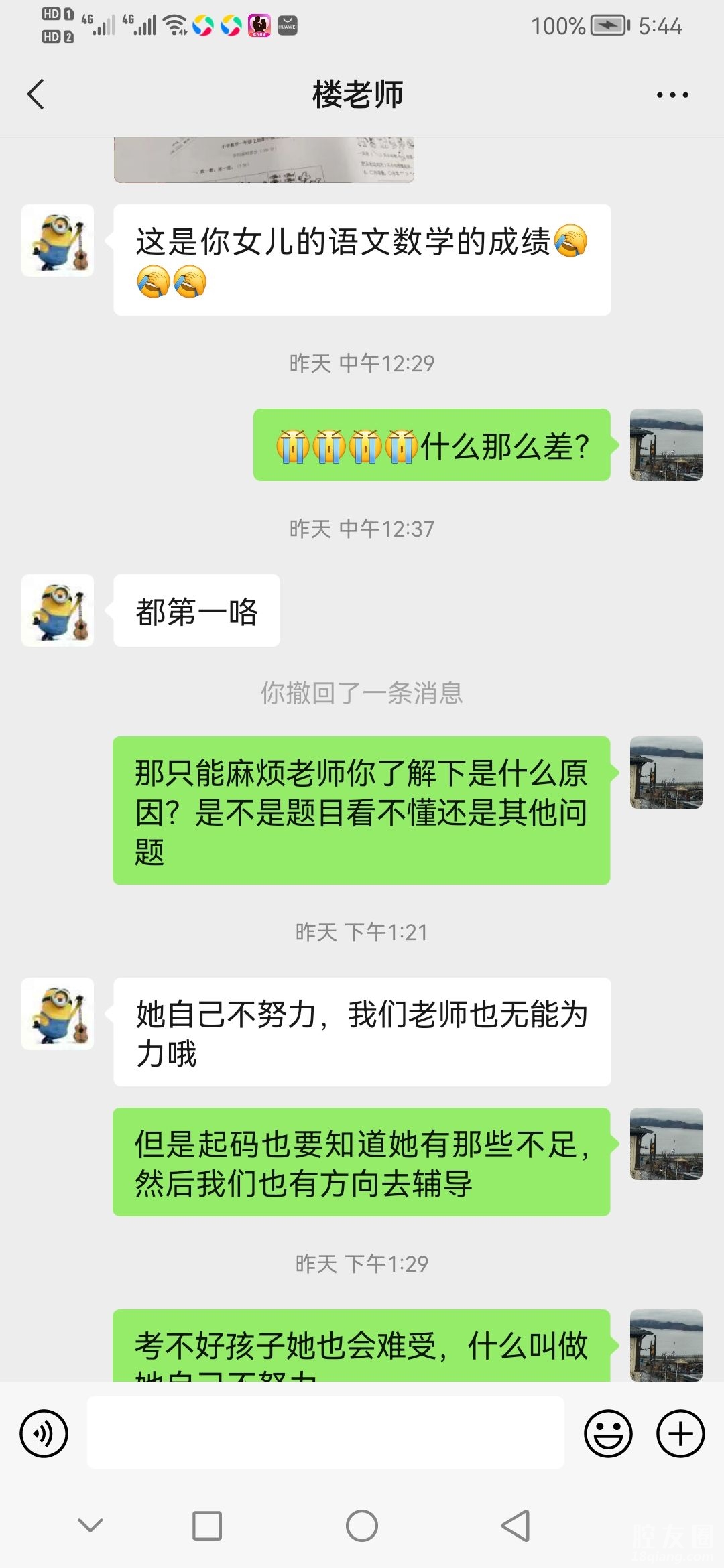The height and width of the screenshot is (1568, 724).
Task: Open the emoji sticker panel
Action: pos(608,1433)
